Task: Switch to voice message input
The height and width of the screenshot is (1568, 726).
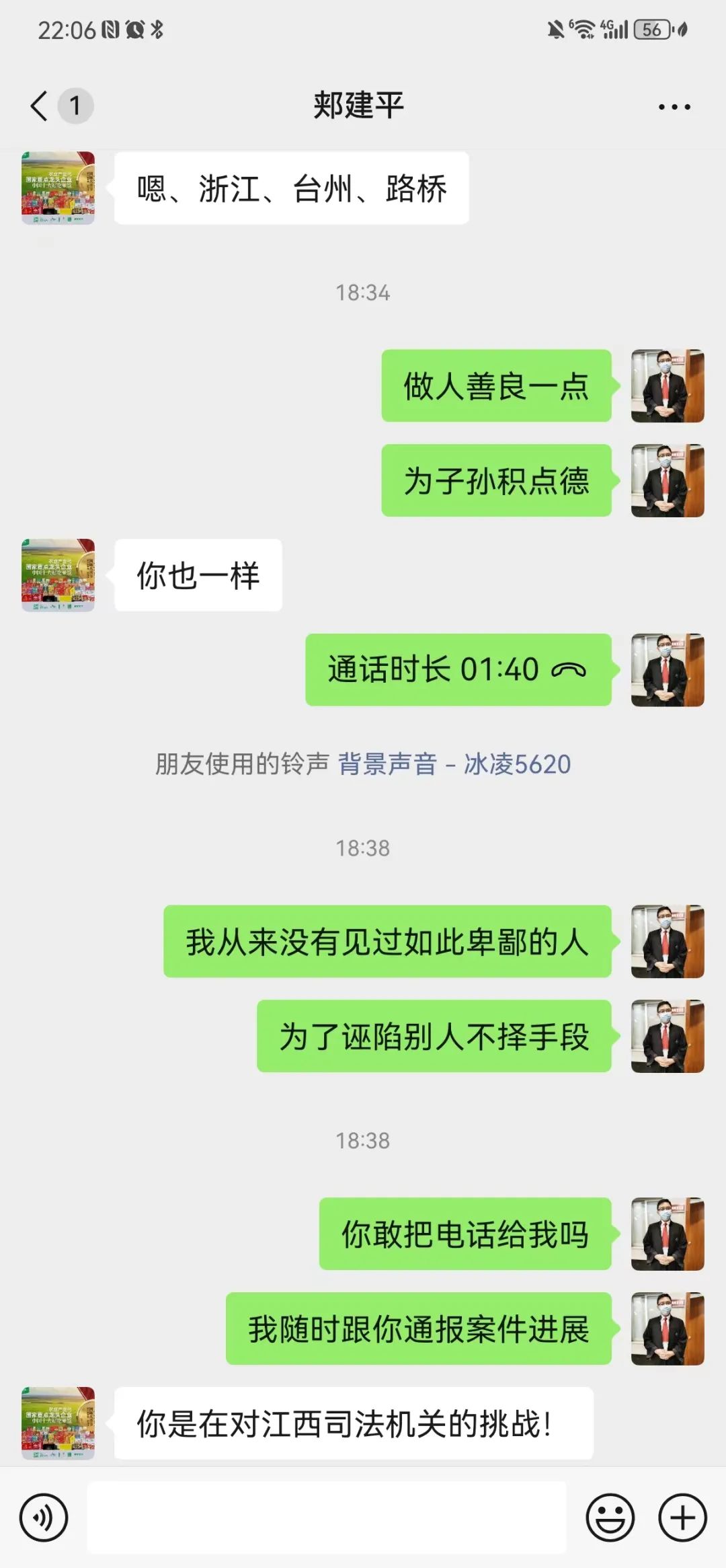Action: pos(44,1518)
